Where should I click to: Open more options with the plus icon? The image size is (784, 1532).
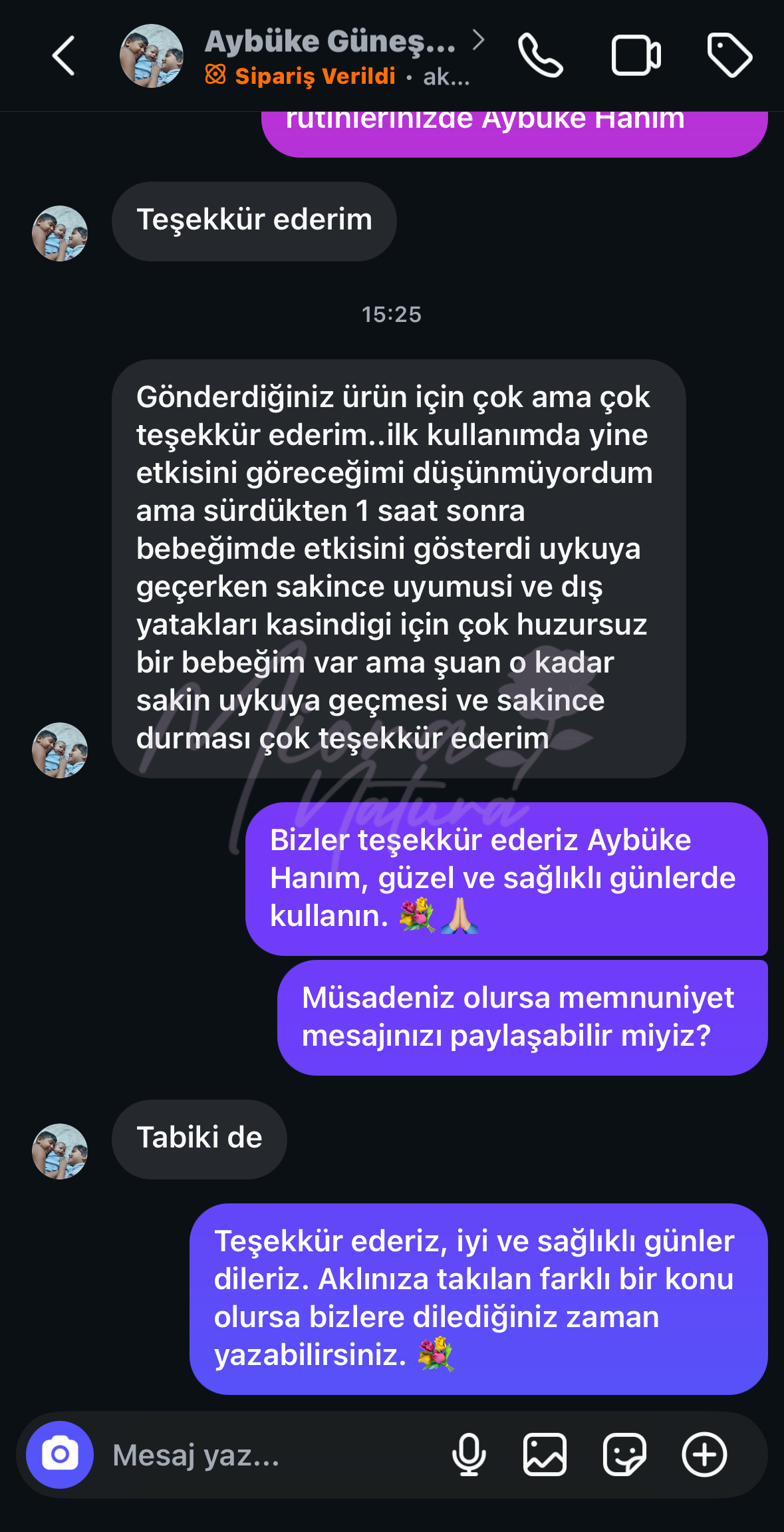tap(704, 1455)
